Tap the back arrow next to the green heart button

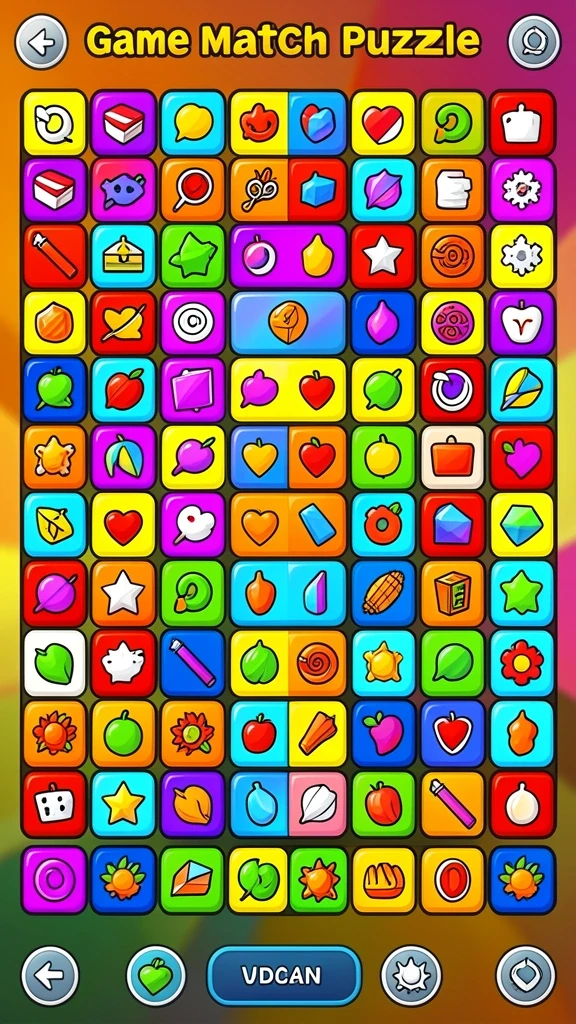point(50,976)
